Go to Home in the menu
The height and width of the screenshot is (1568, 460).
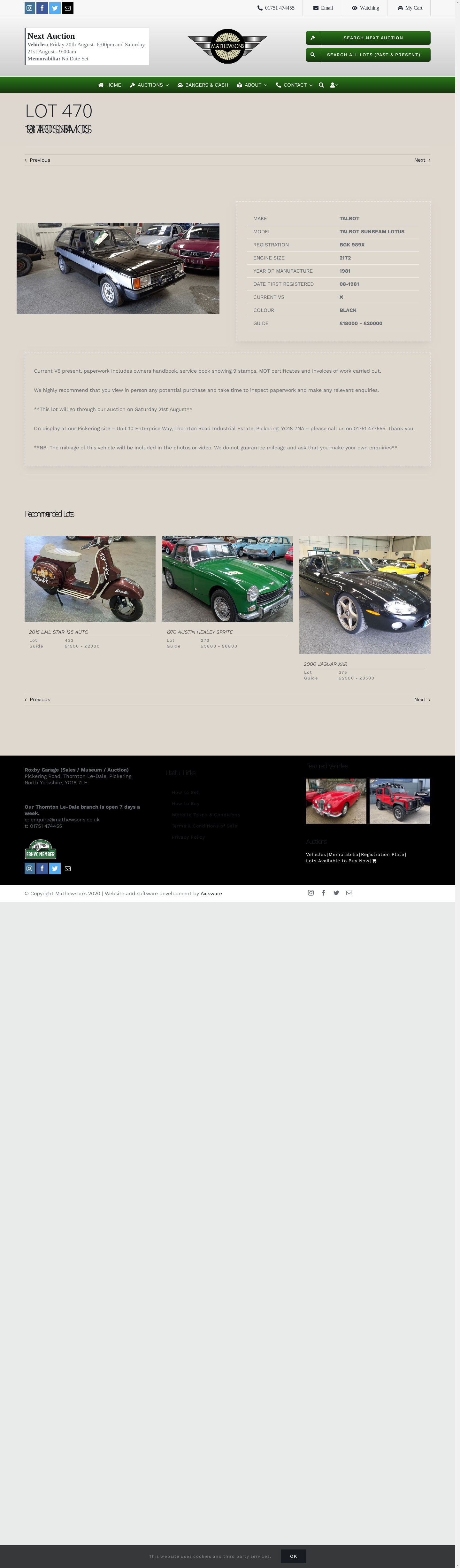[110, 85]
